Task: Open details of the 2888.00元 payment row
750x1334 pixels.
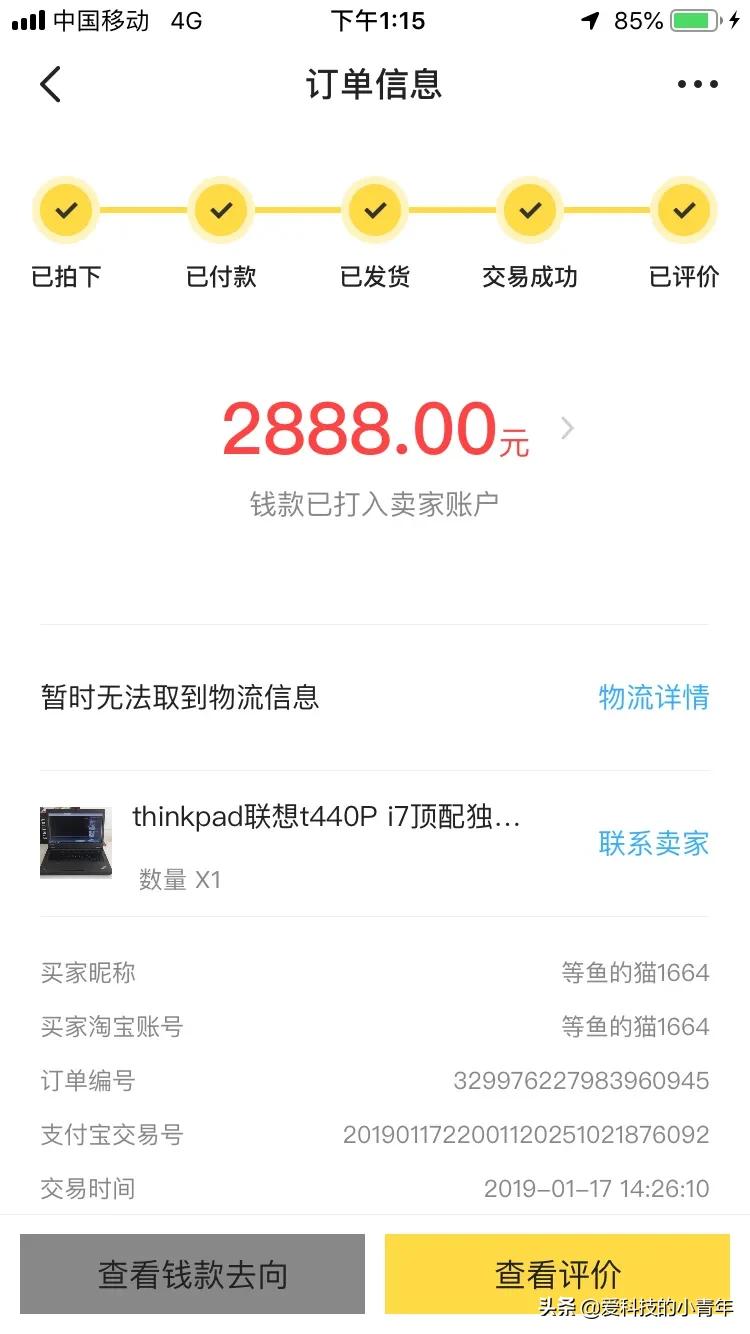Action: (x=375, y=428)
